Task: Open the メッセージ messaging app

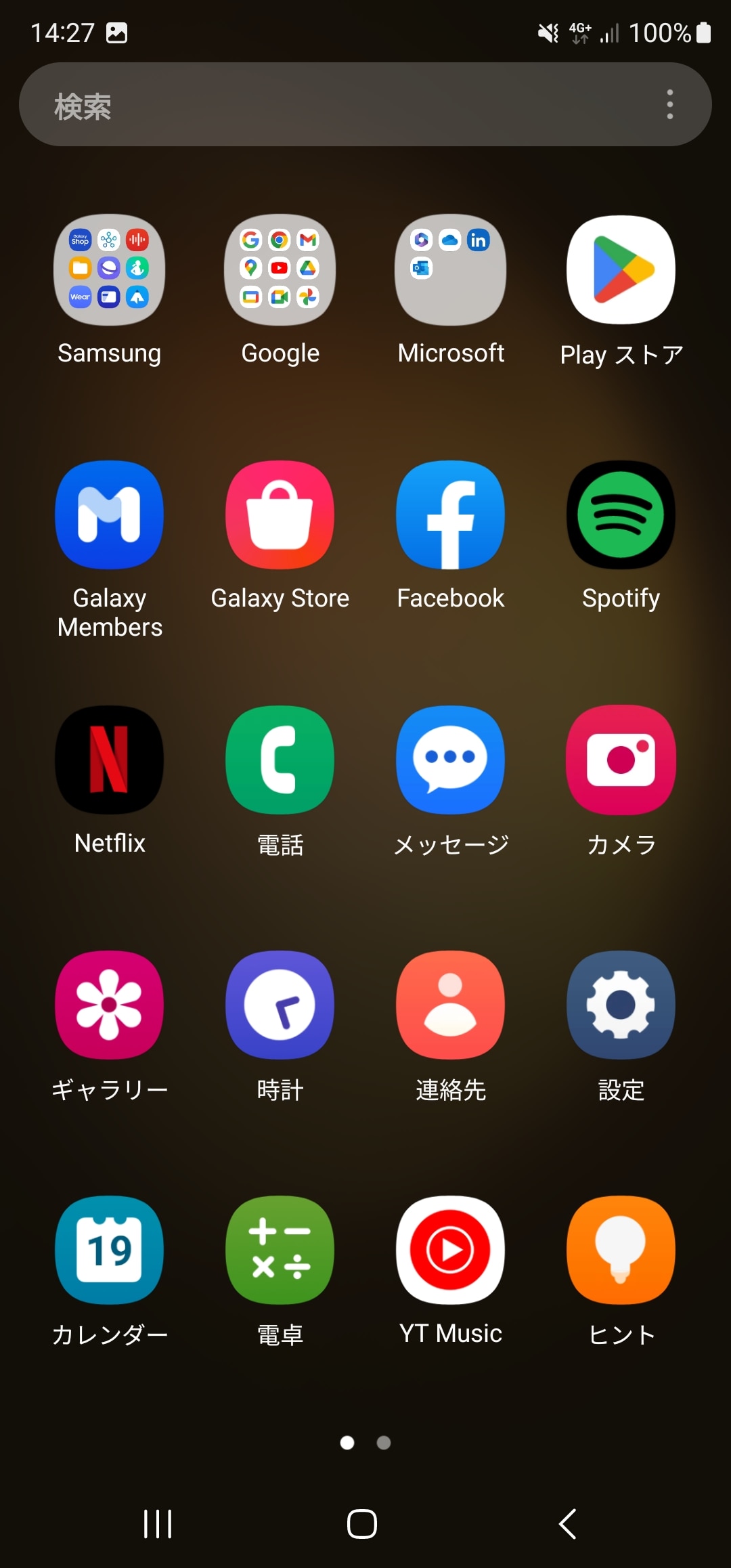Action: click(x=450, y=759)
